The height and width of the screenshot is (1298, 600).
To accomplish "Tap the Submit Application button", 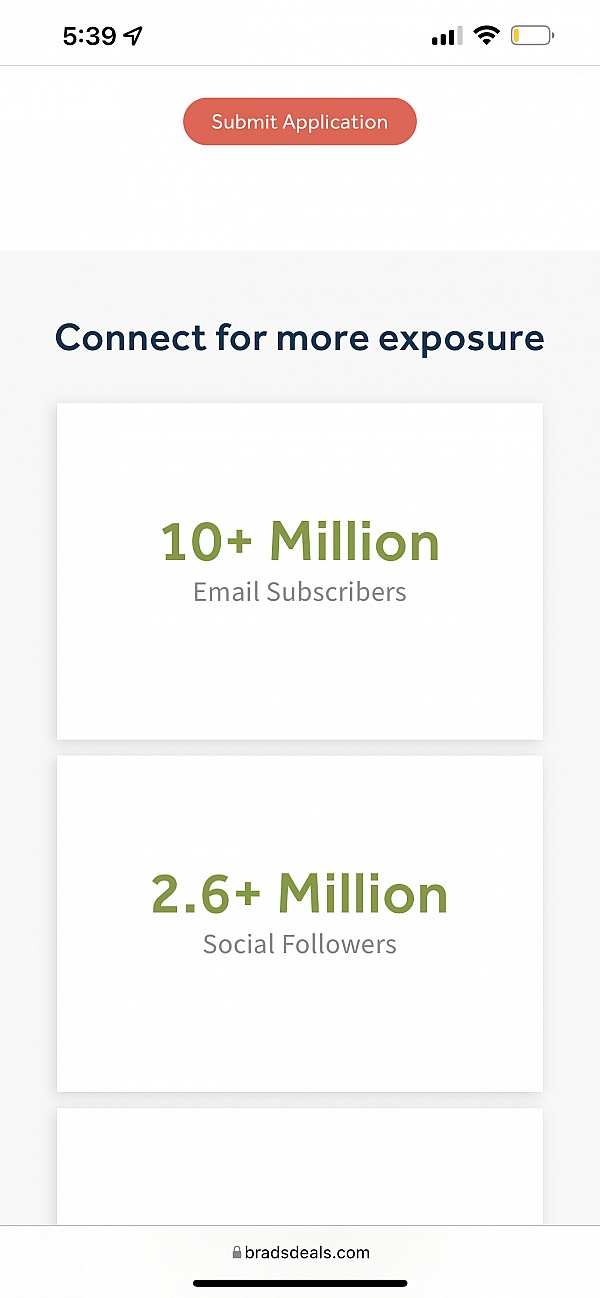I will 300,122.
